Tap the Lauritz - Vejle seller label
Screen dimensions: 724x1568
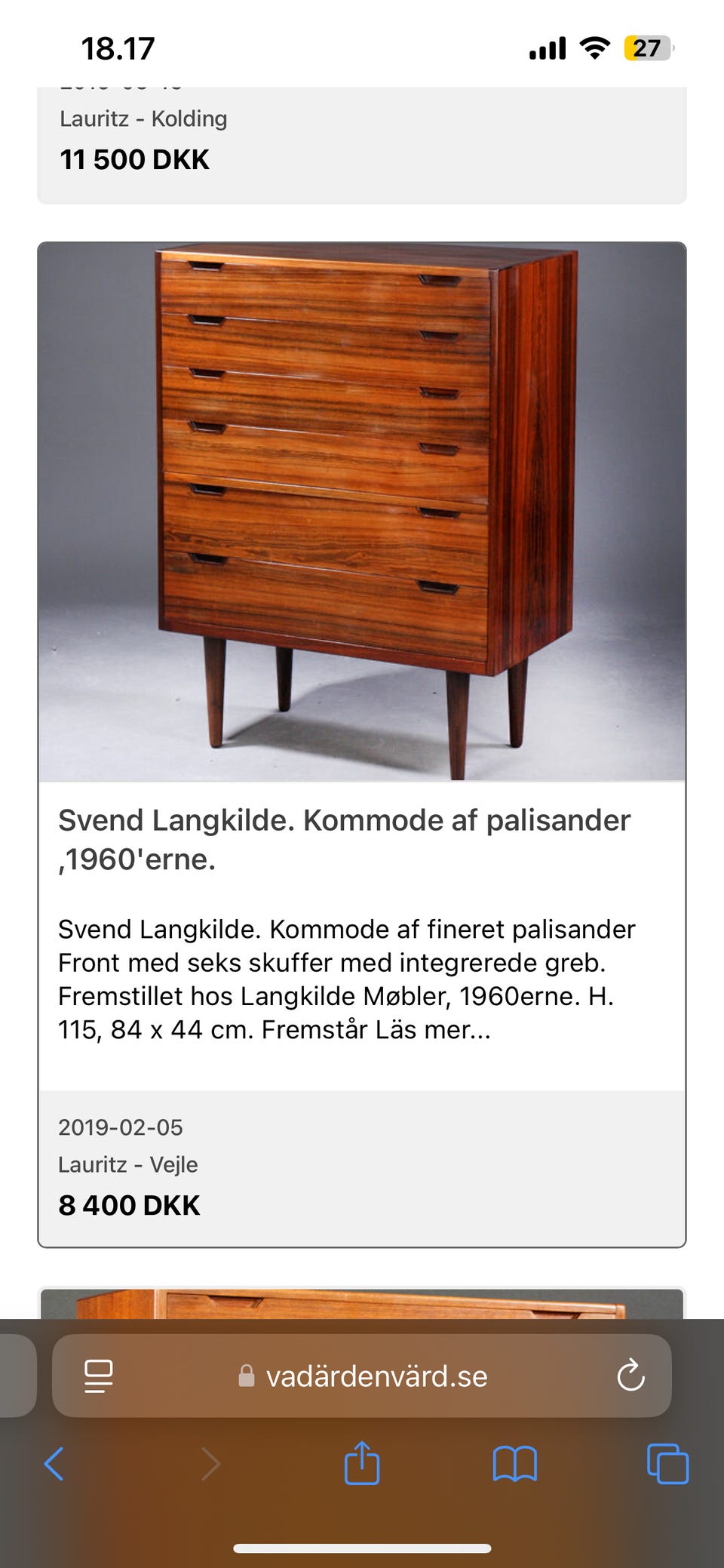point(127,1164)
